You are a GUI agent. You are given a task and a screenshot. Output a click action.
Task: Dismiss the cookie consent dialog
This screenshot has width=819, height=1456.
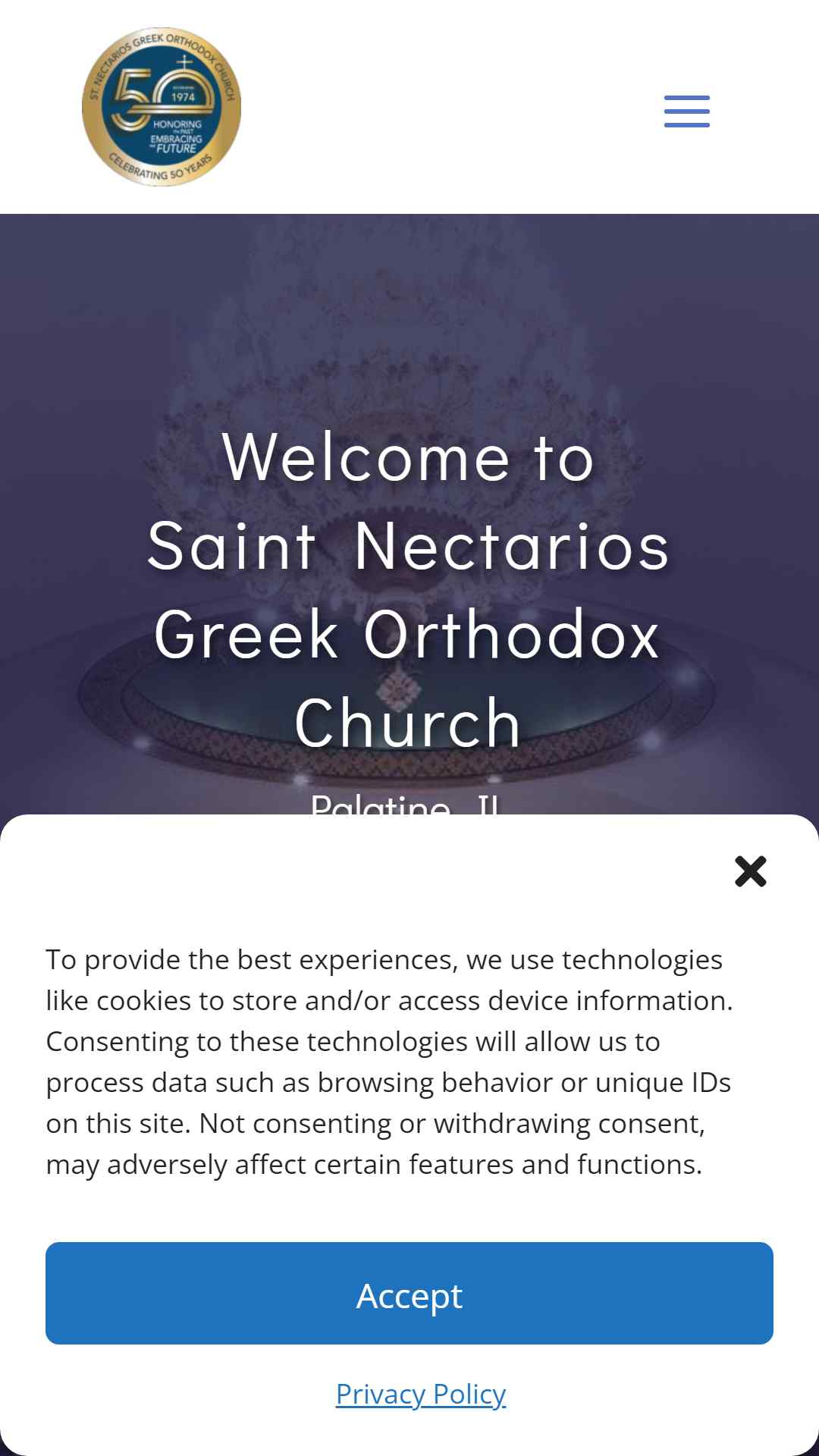tap(750, 871)
